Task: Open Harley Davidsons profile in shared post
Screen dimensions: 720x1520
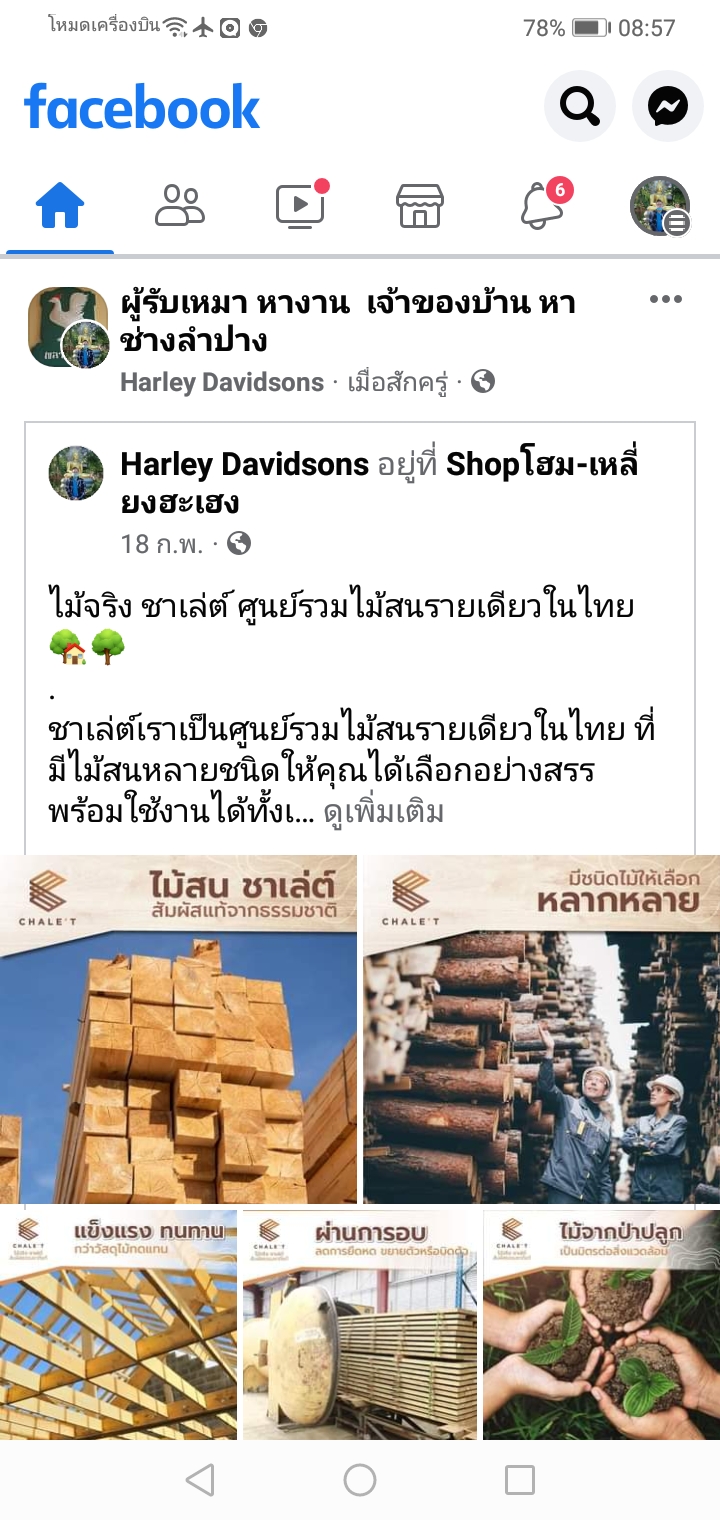Action: [244, 464]
